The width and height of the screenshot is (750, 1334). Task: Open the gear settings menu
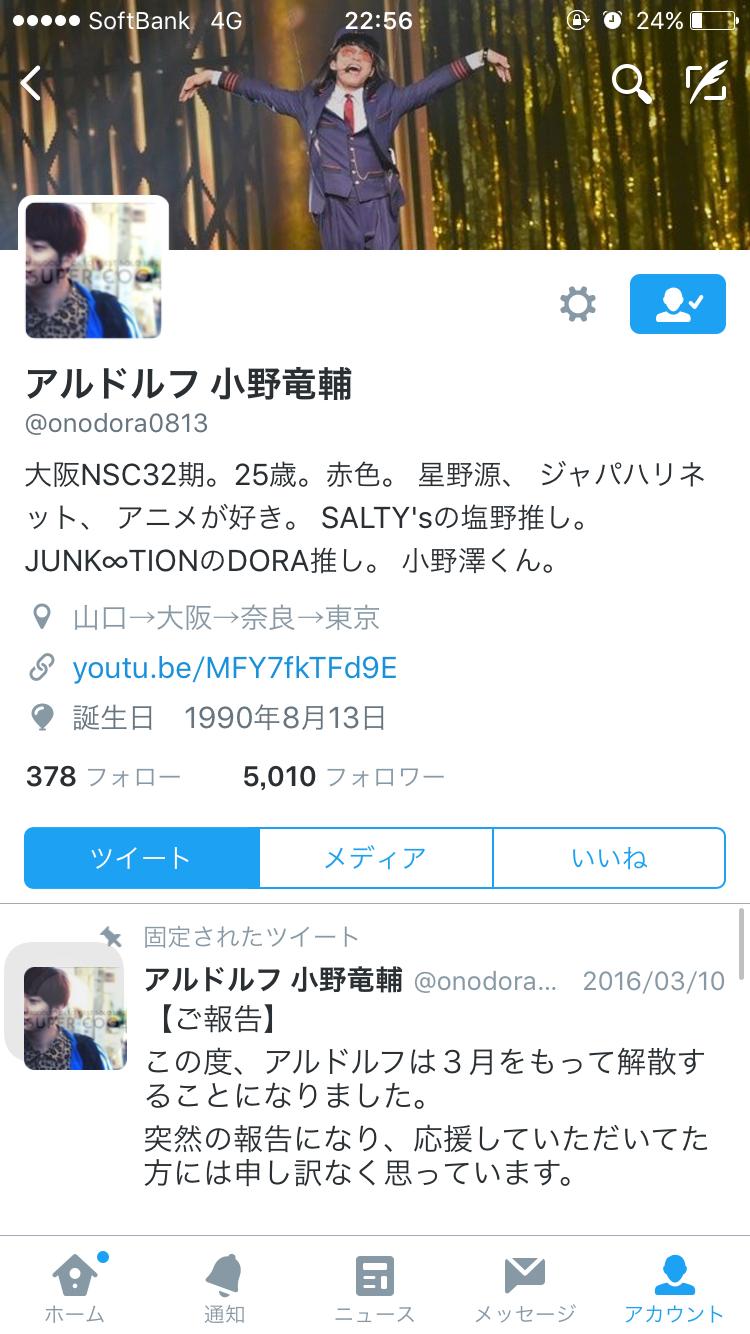(578, 304)
